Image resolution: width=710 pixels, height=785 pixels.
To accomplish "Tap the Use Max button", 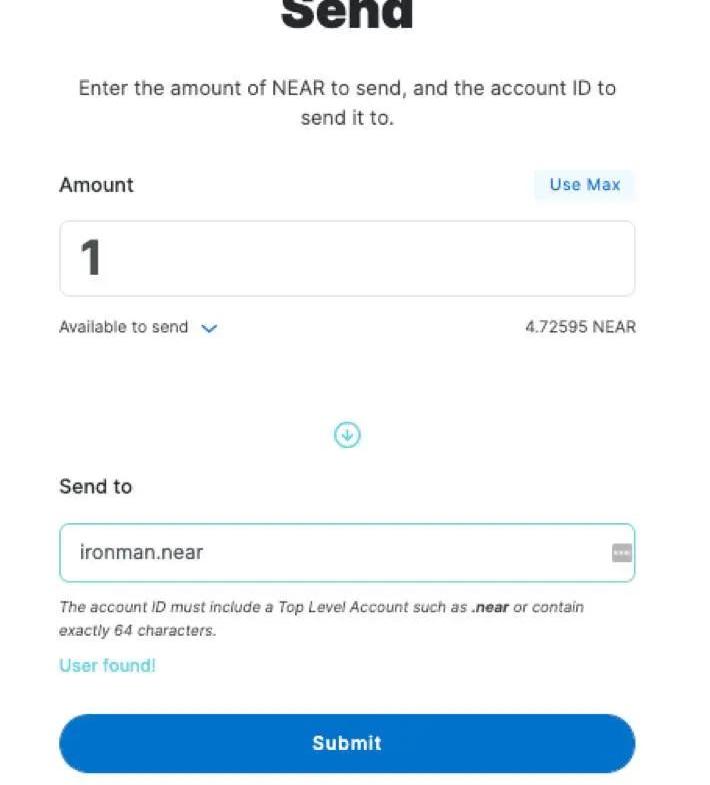I will (x=584, y=185).
